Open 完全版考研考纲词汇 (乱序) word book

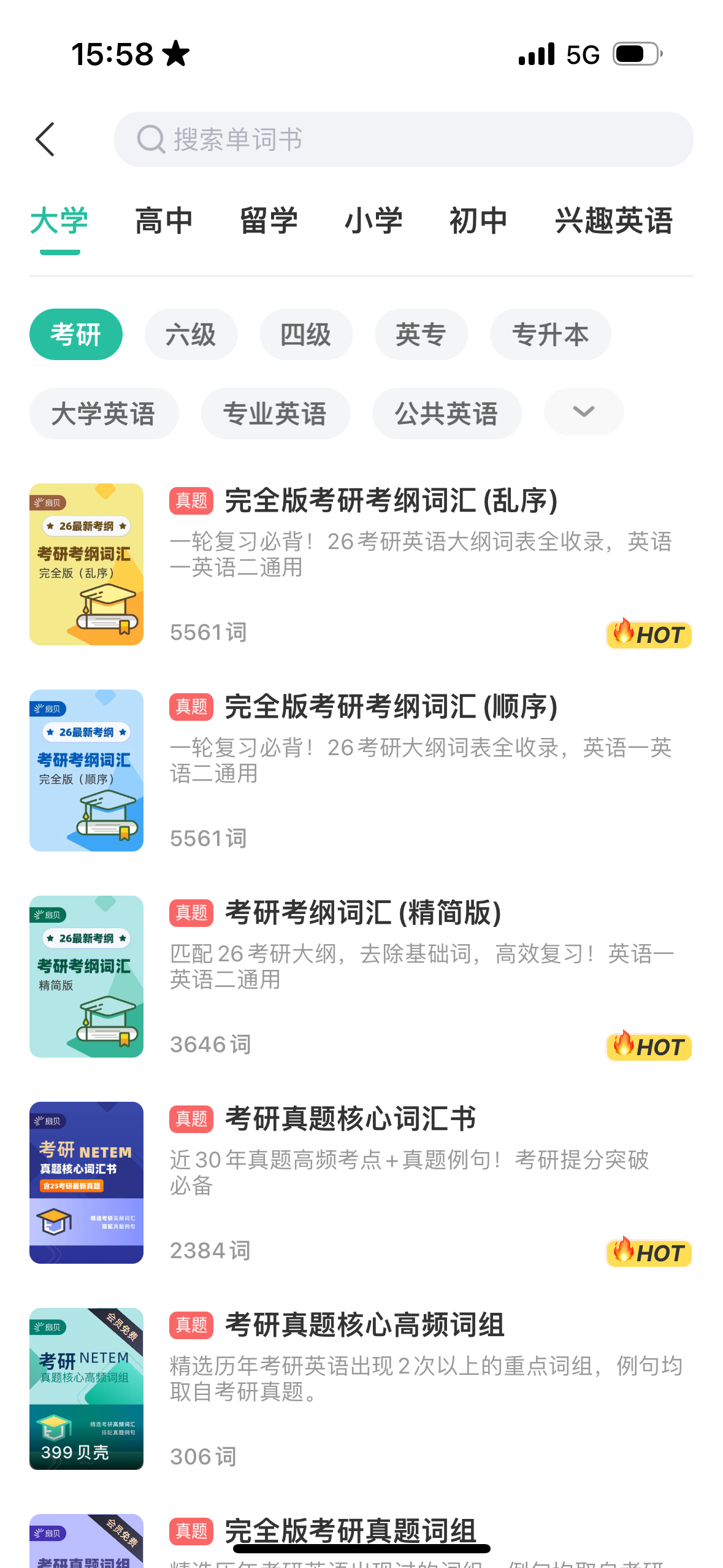tap(391, 501)
